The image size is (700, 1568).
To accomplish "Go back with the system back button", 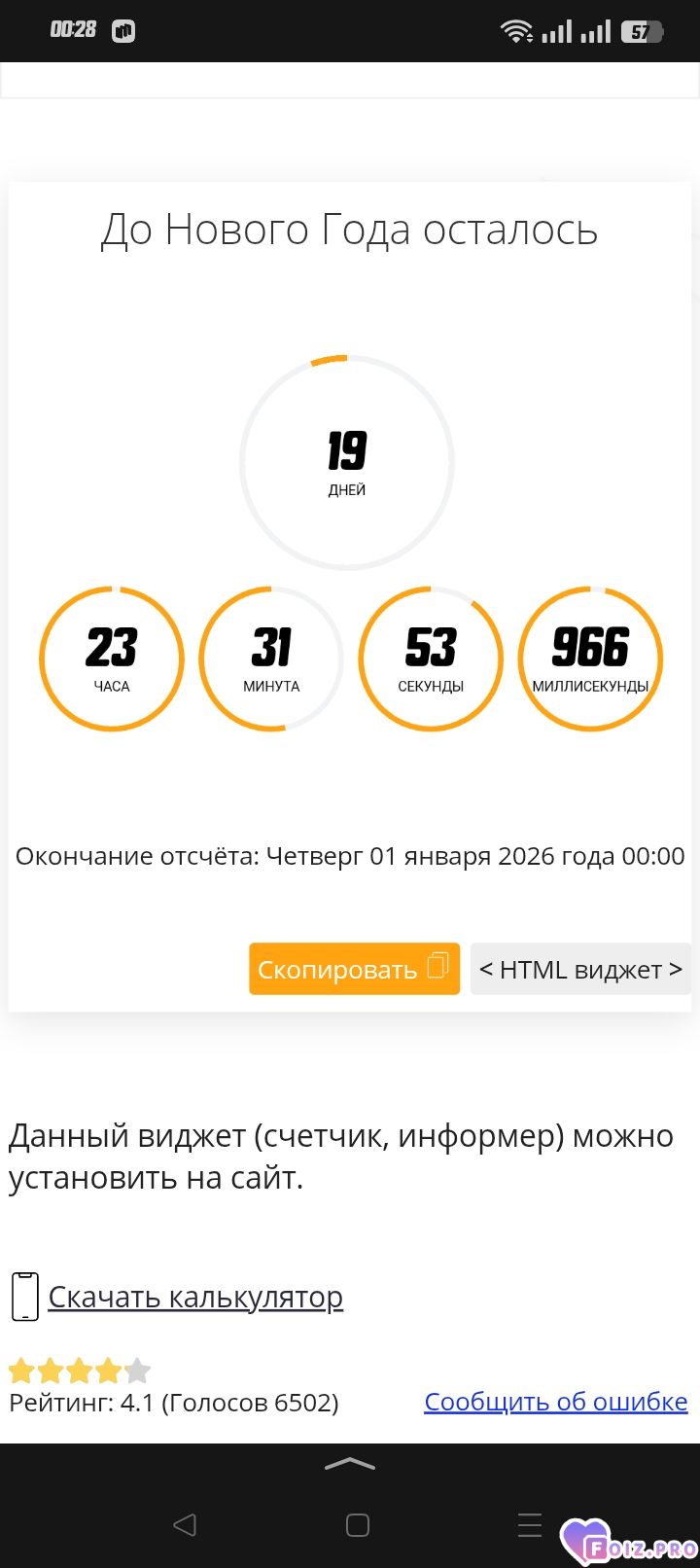I will point(184,1524).
